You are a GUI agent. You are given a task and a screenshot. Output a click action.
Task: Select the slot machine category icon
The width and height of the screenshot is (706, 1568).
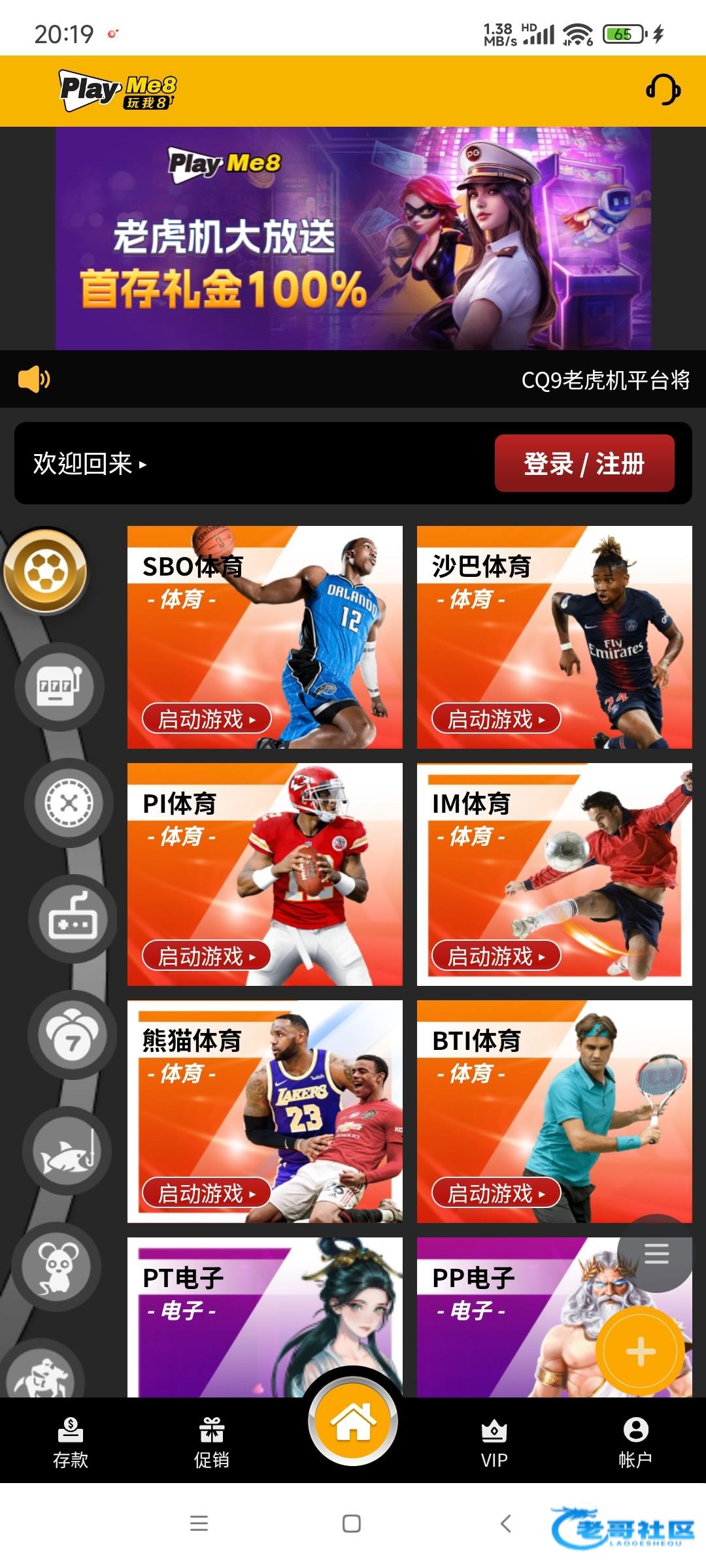tap(59, 687)
